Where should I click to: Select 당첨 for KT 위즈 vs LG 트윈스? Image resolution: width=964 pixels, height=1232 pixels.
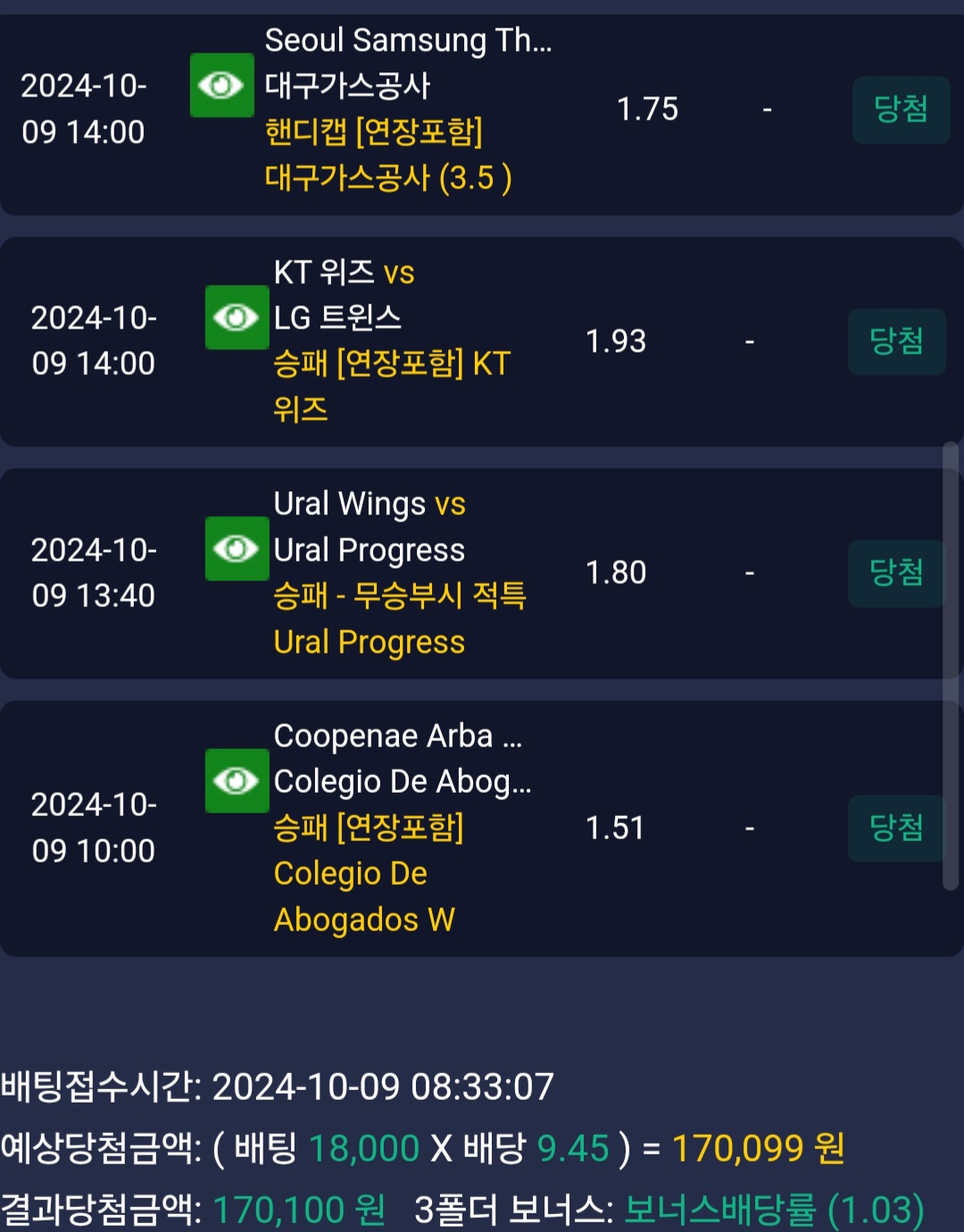pyautogui.click(x=896, y=341)
